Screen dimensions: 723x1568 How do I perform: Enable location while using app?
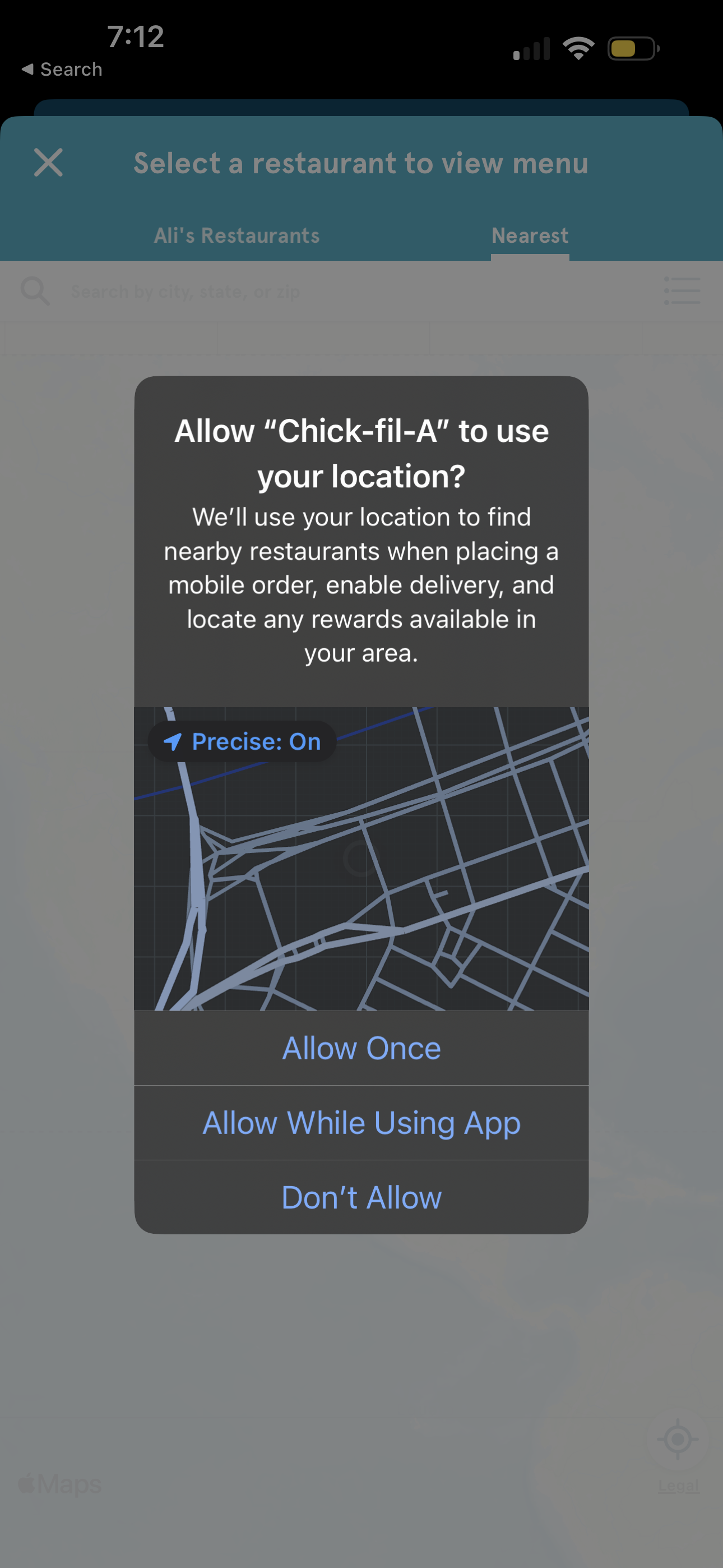[x=361, y=1122]
